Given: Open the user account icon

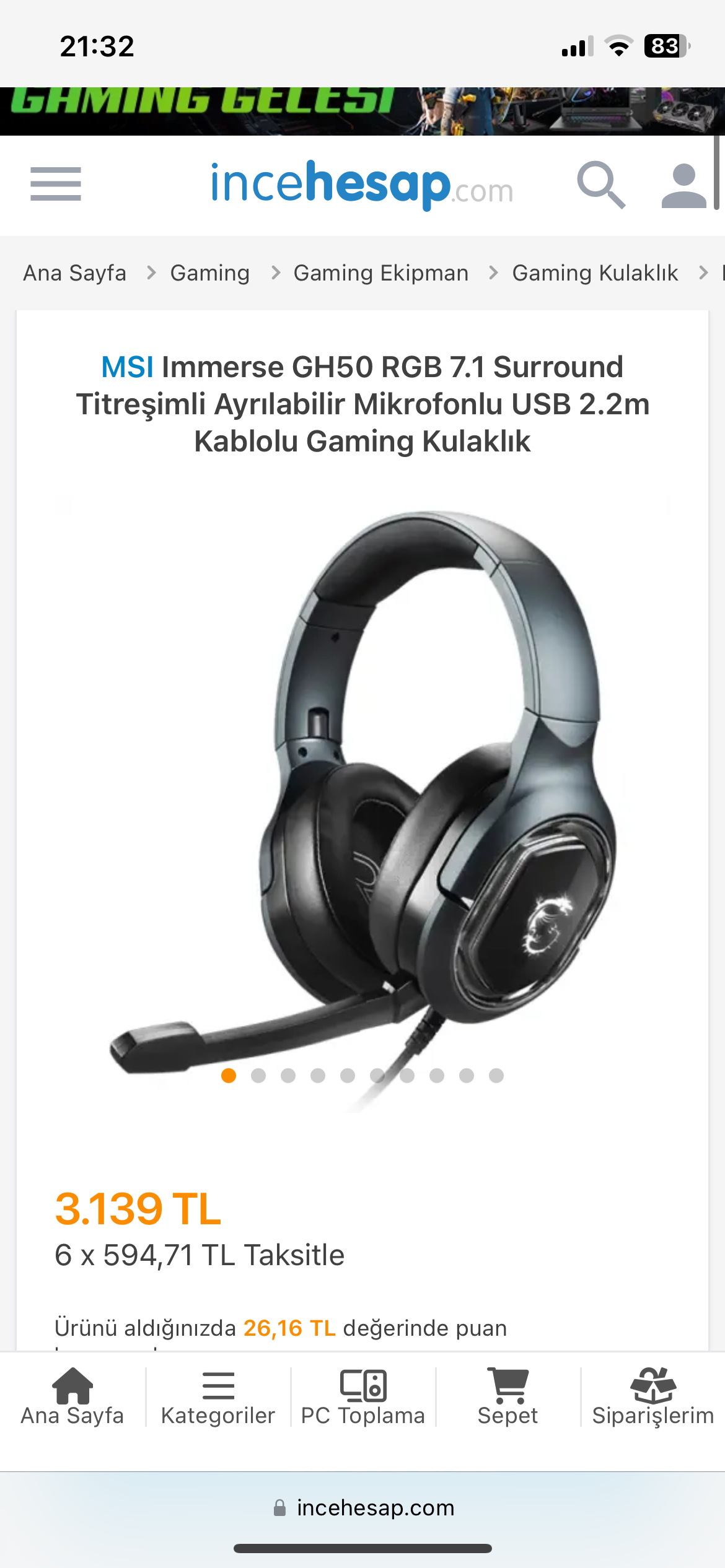Looking at the screenshot, I should coord(683,185).
